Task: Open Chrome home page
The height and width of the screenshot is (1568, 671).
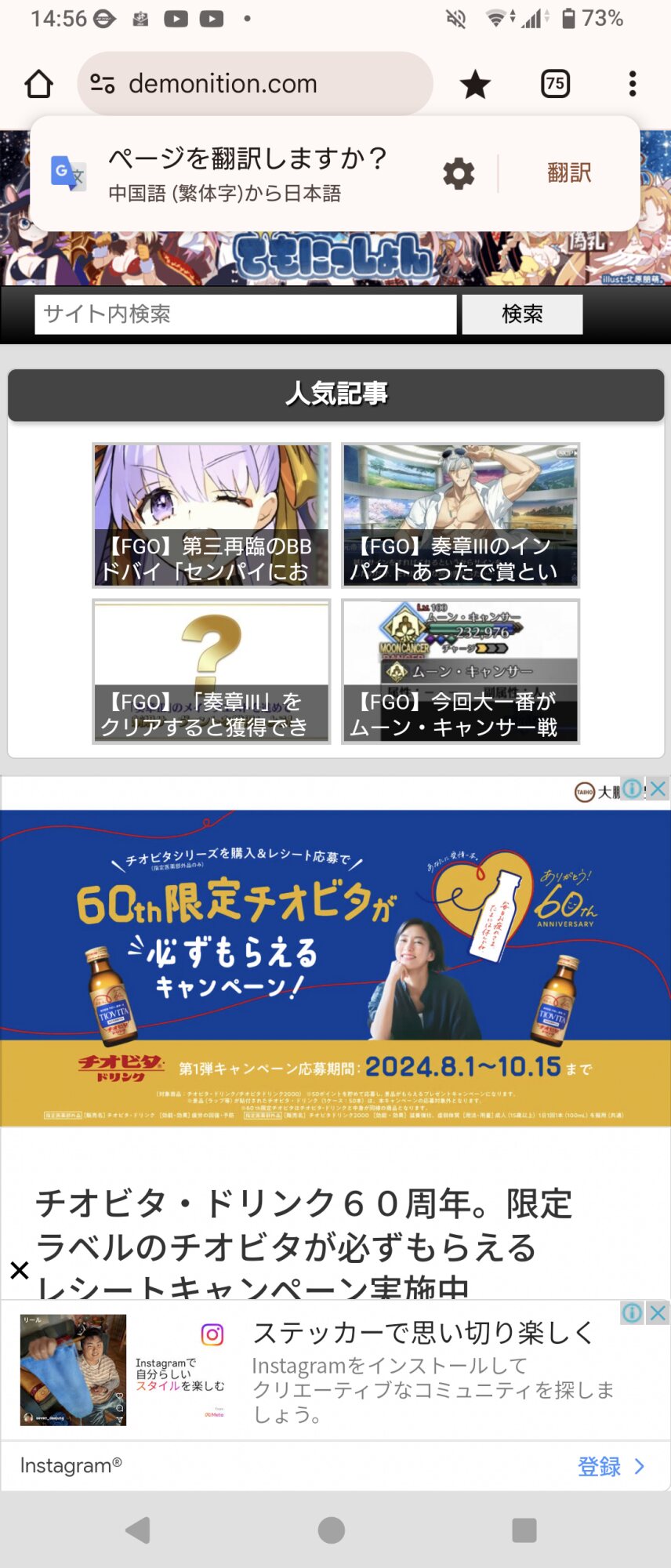Action: click(x=38, y=84)
